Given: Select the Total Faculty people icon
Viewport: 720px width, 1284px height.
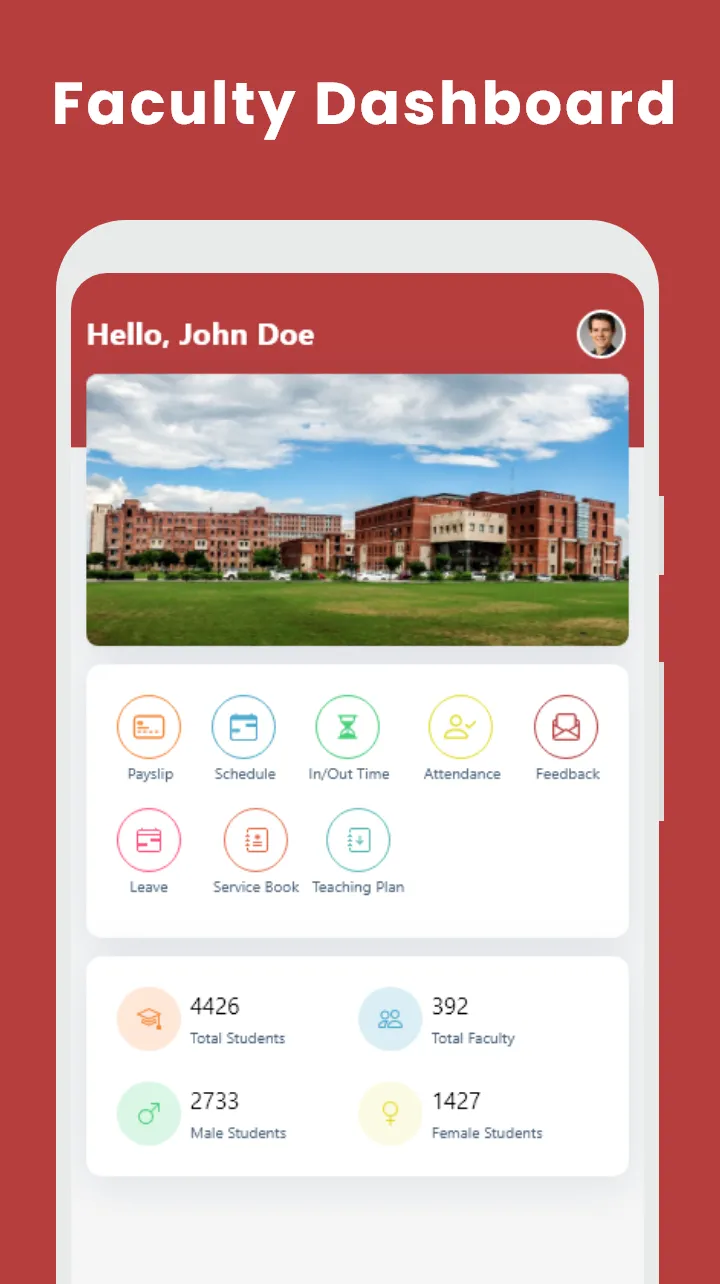Looking at the screenshot, I should click(390, 1019).
